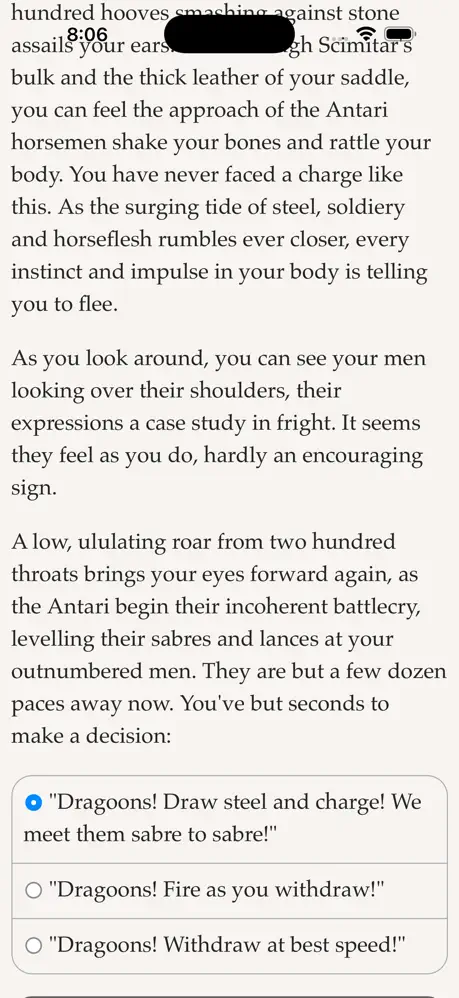The image size is (459, 998).
Task: Select "Draw steel and charge" option
Action: point(229,819)
